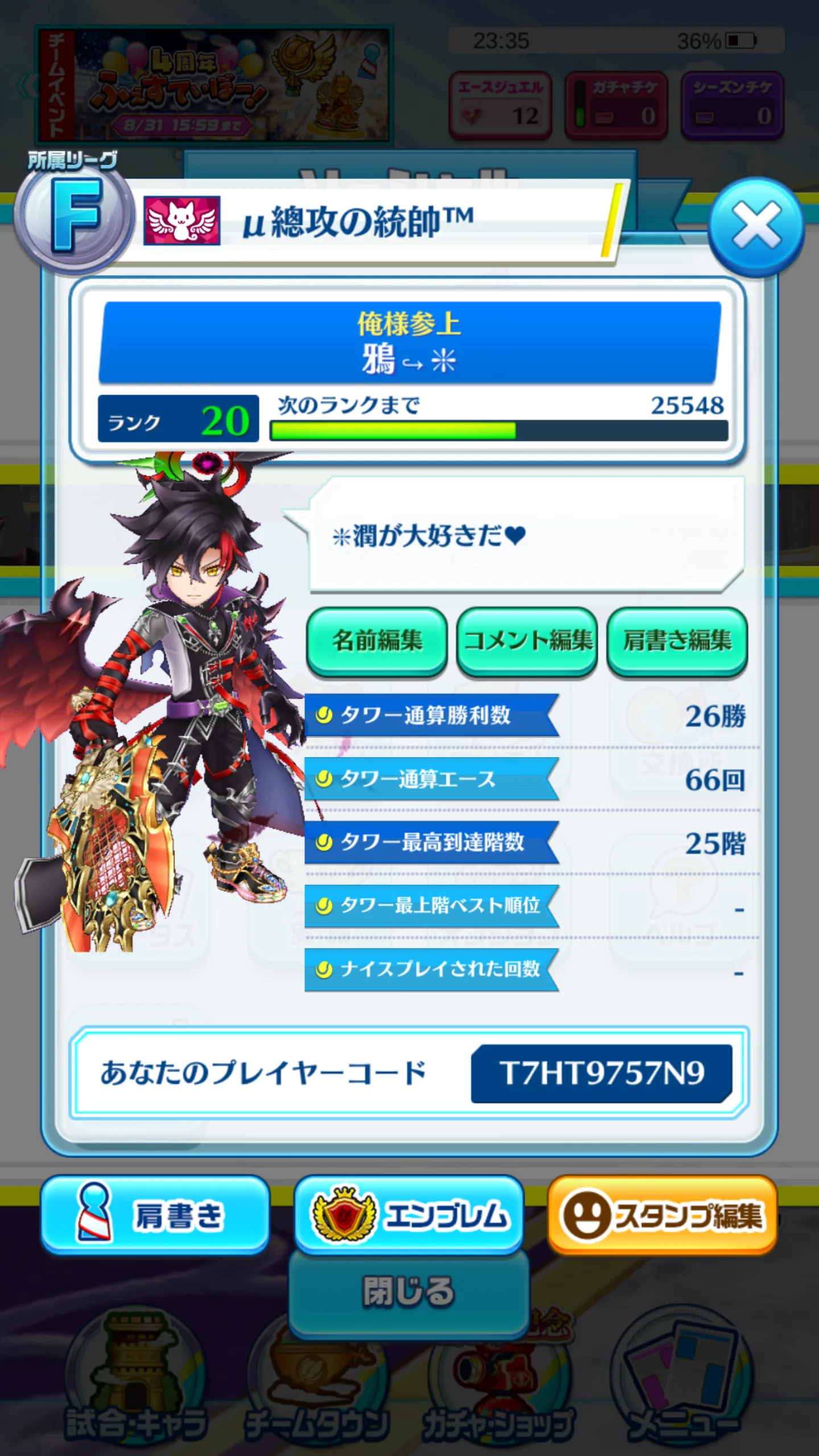This screenshot has height=1456, width=819.
Task: Open the 肩書き titles list
Action: (x=155, y=1215)
